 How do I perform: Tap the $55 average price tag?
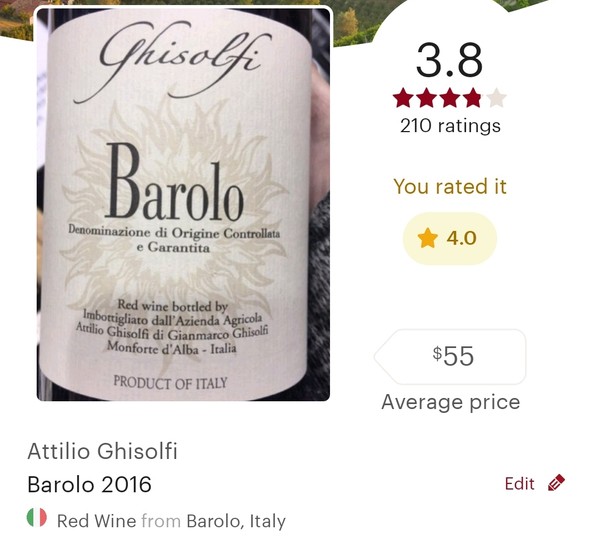coord(452,356)
